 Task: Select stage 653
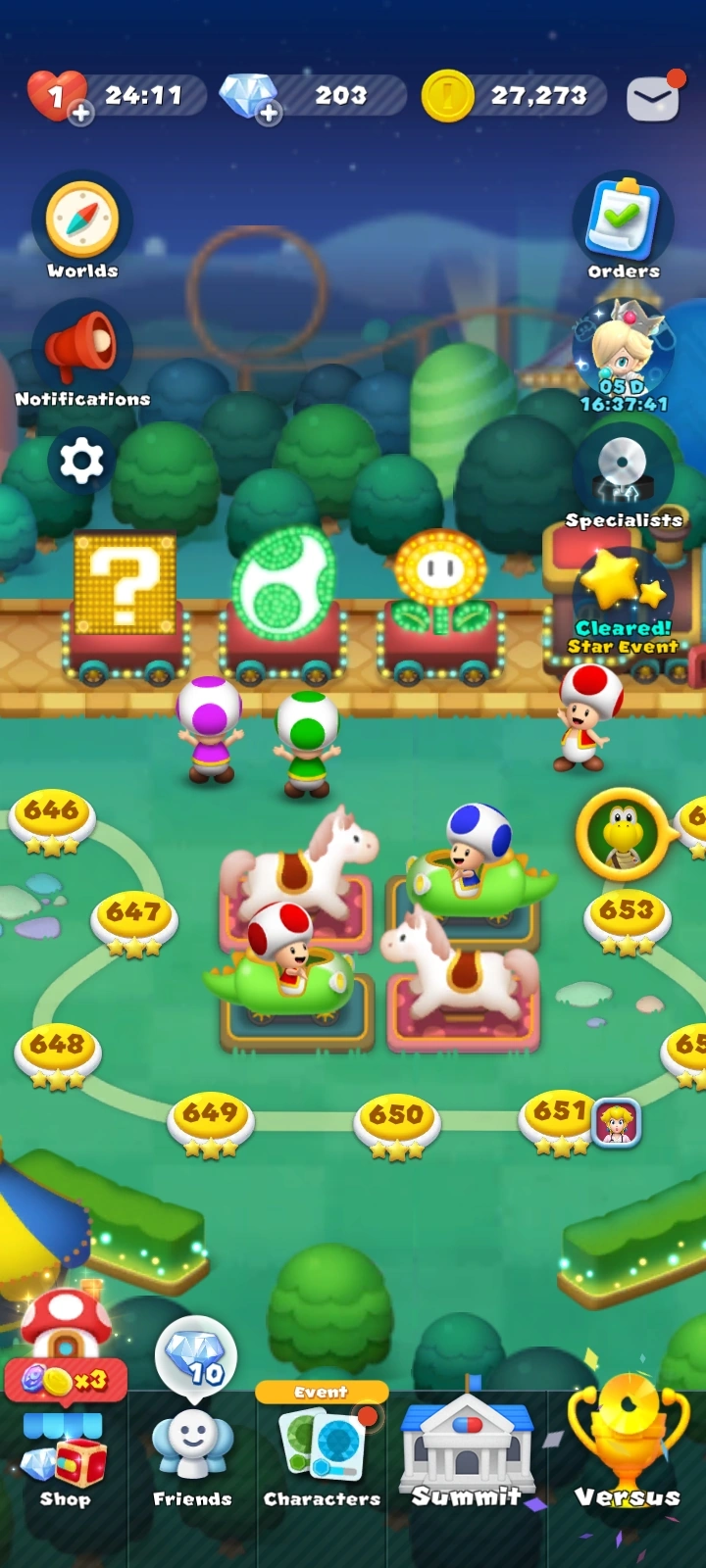click(x=627, y=913)
